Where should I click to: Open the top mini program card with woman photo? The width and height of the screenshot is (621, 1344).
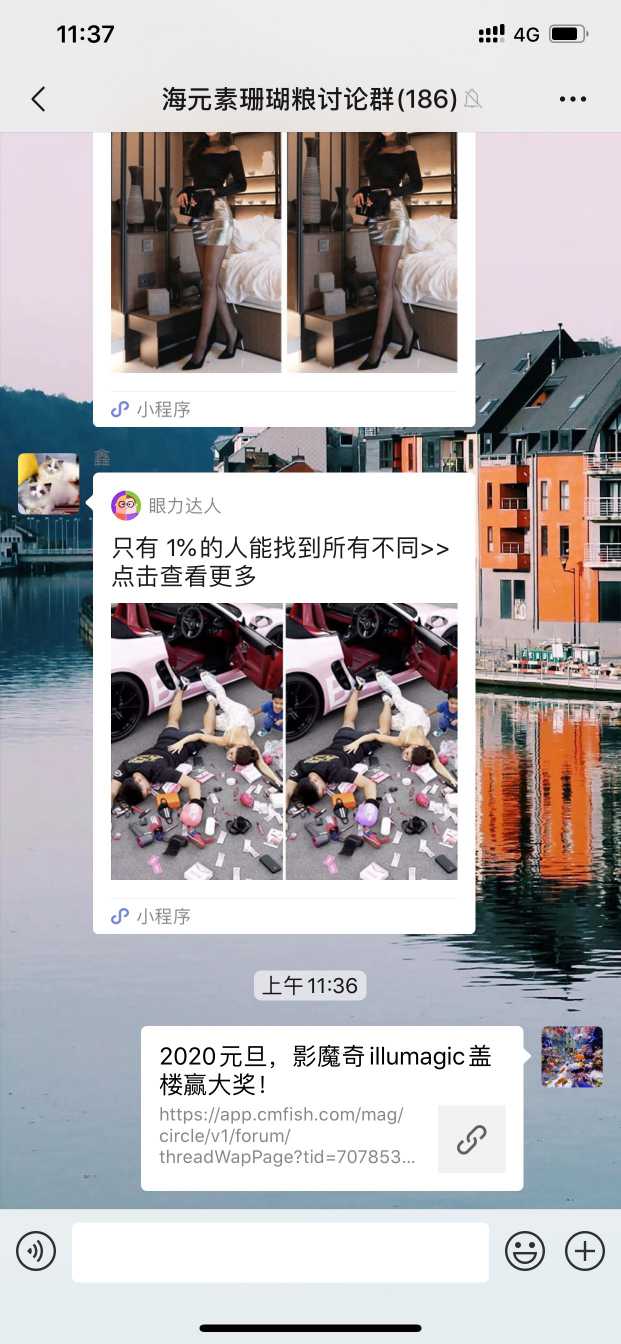[284, 270]
